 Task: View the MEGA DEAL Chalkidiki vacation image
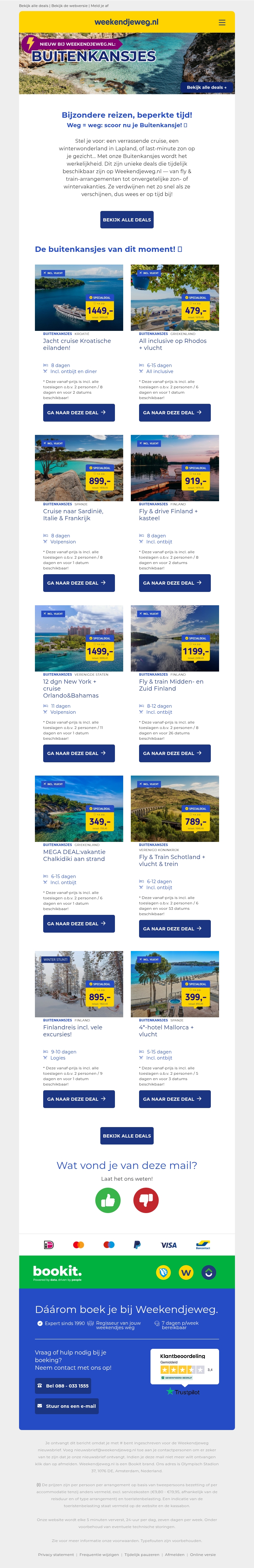[x=79, y=809]
